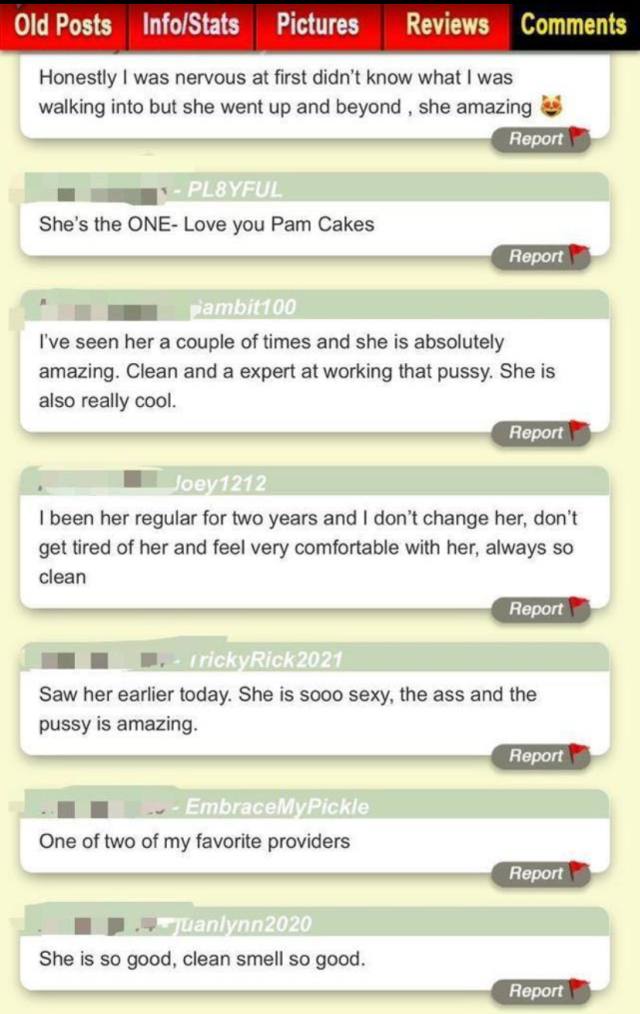Select the Comments tab
This screenshot has height=1014, width=640.
click(x=573, y=25)
